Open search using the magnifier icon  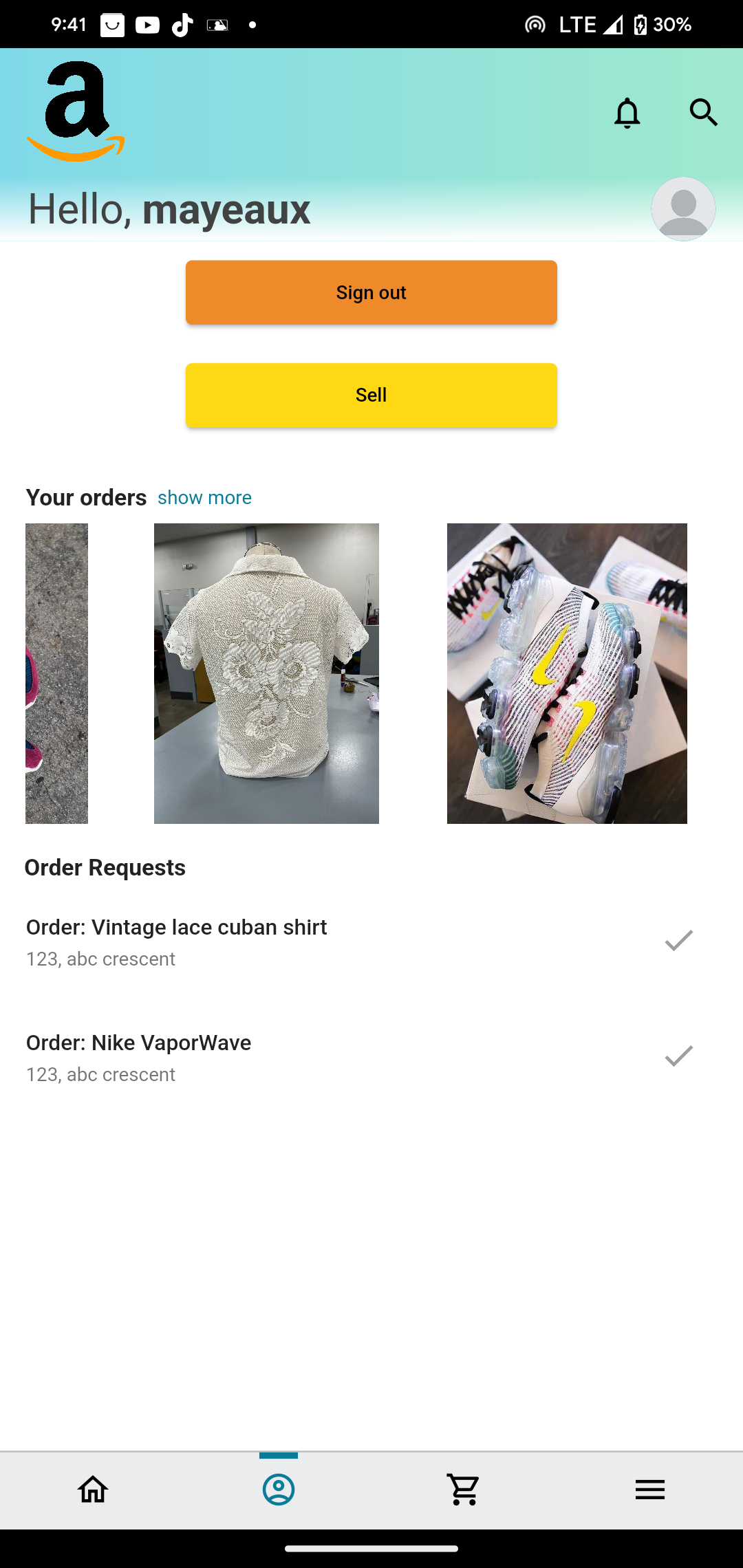[x=704, y=112]
